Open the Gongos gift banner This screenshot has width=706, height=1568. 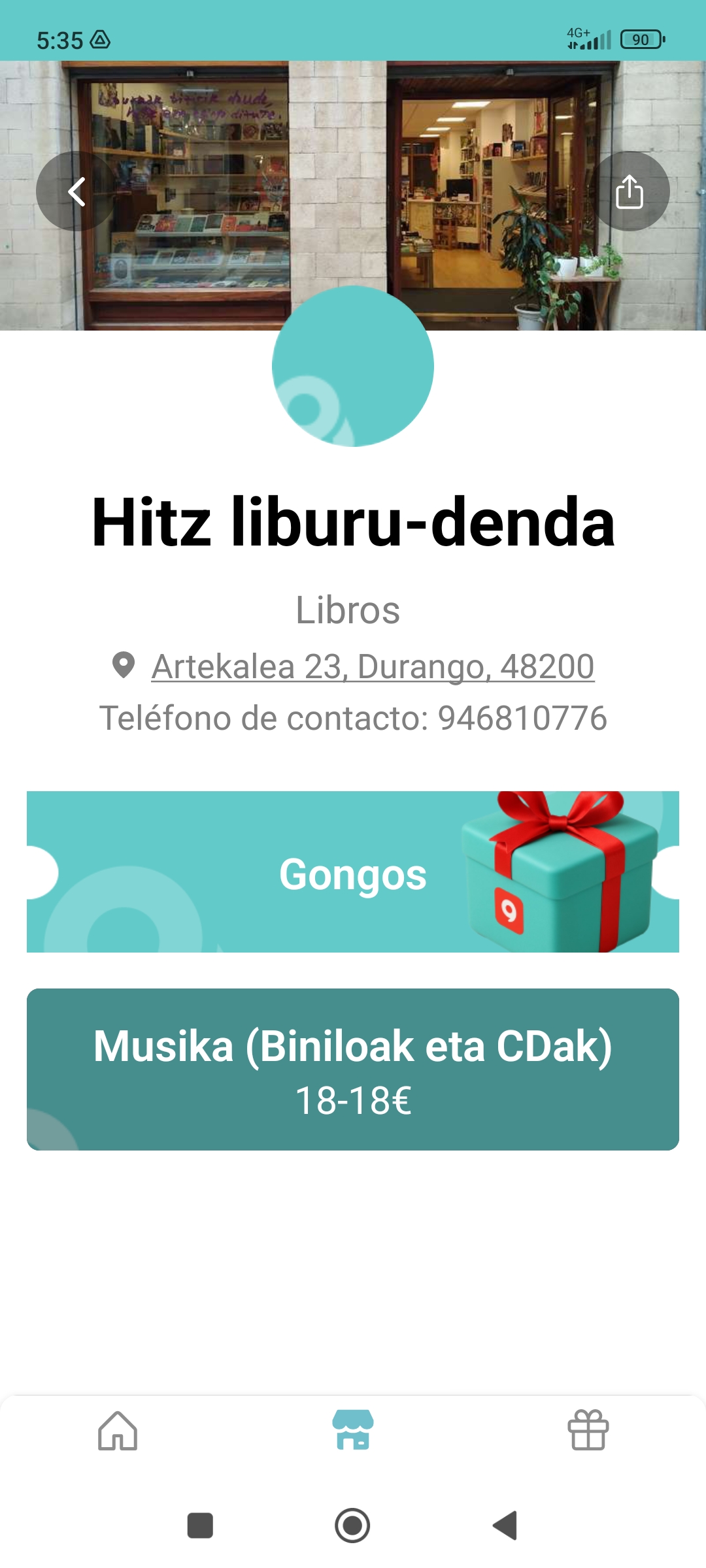[353, 872]
